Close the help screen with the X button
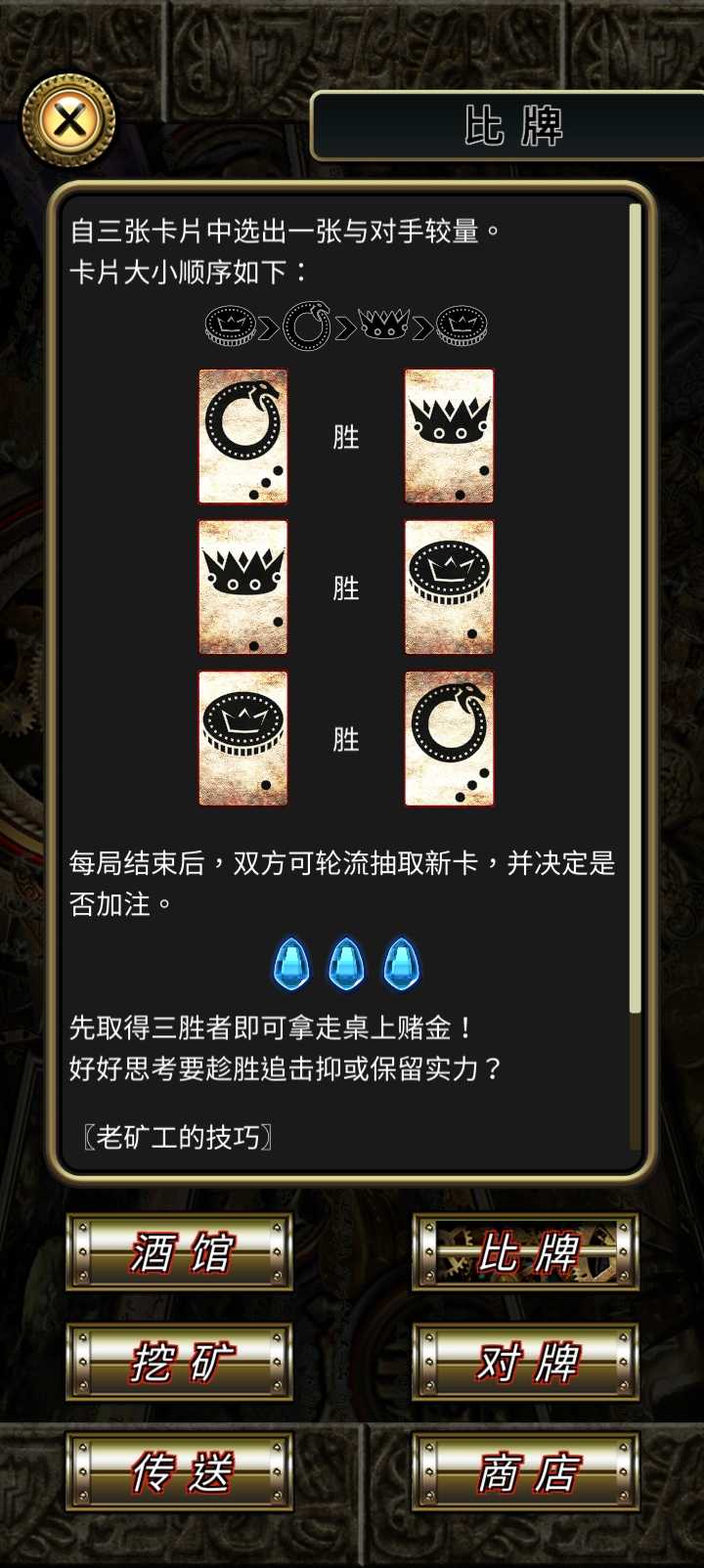 tap(68, 121)
